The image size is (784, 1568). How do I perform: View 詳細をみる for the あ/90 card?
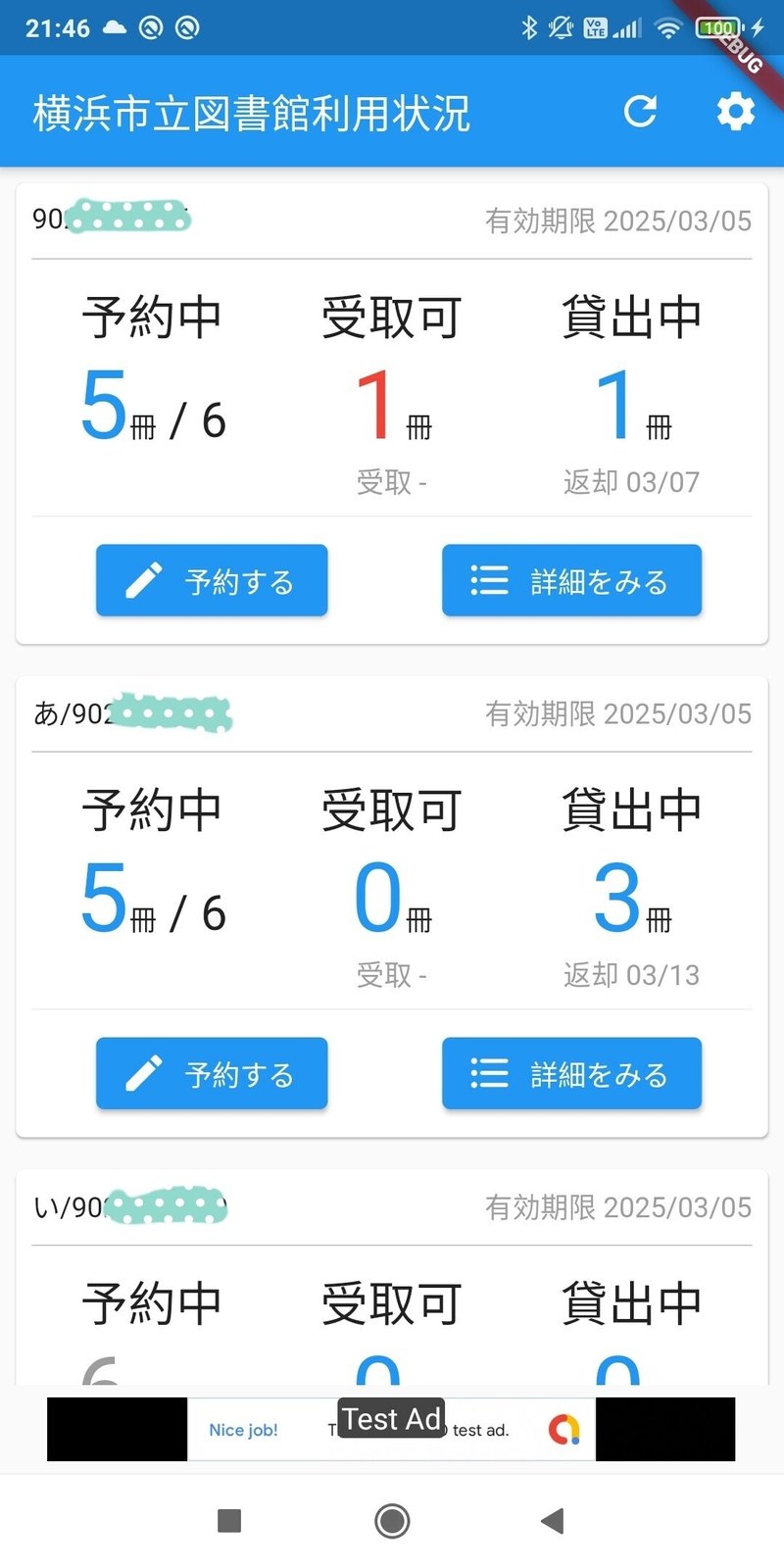click(x=571, y=1074)
